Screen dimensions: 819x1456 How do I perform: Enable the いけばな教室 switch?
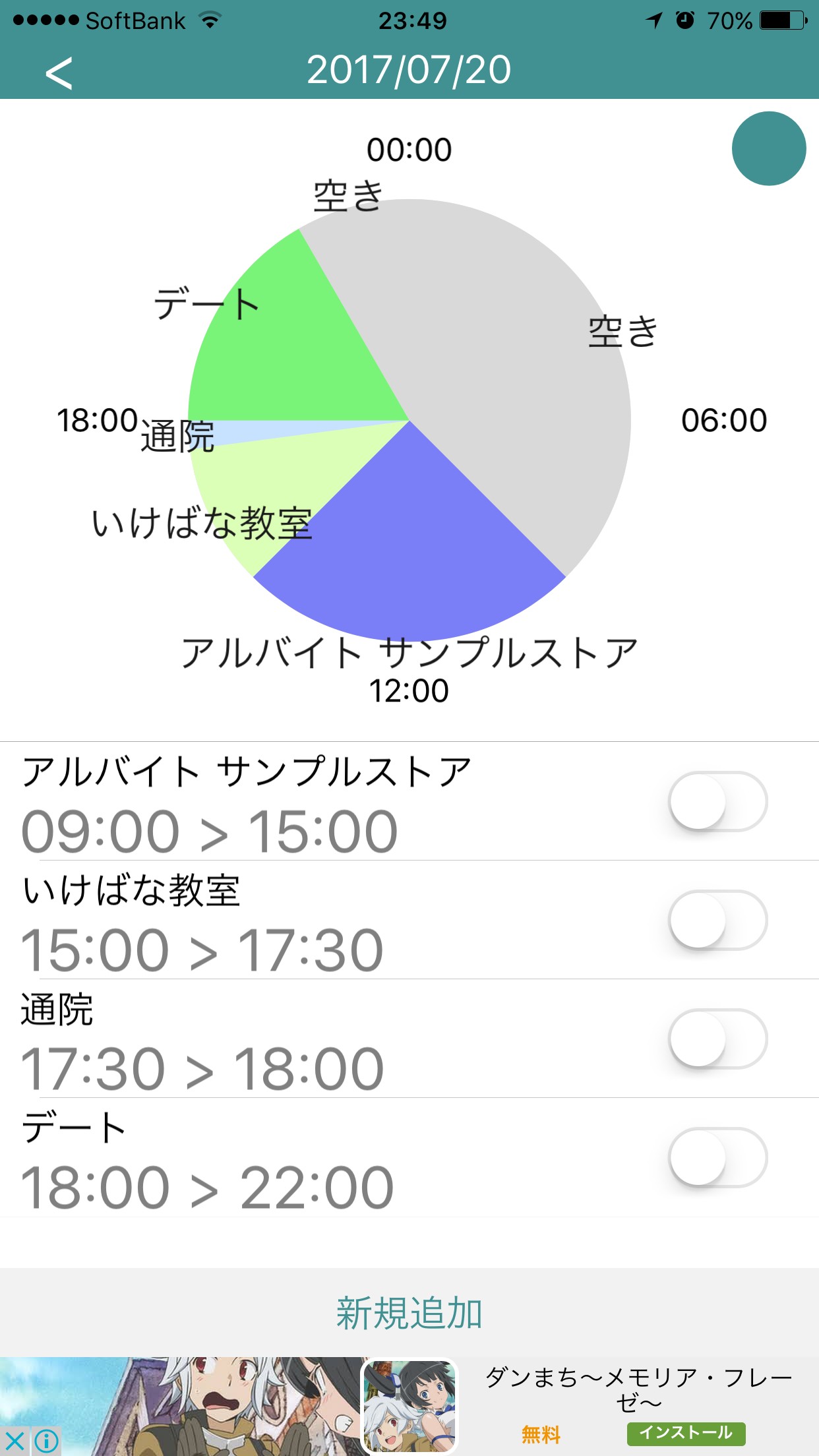click(x=717, y=920)
